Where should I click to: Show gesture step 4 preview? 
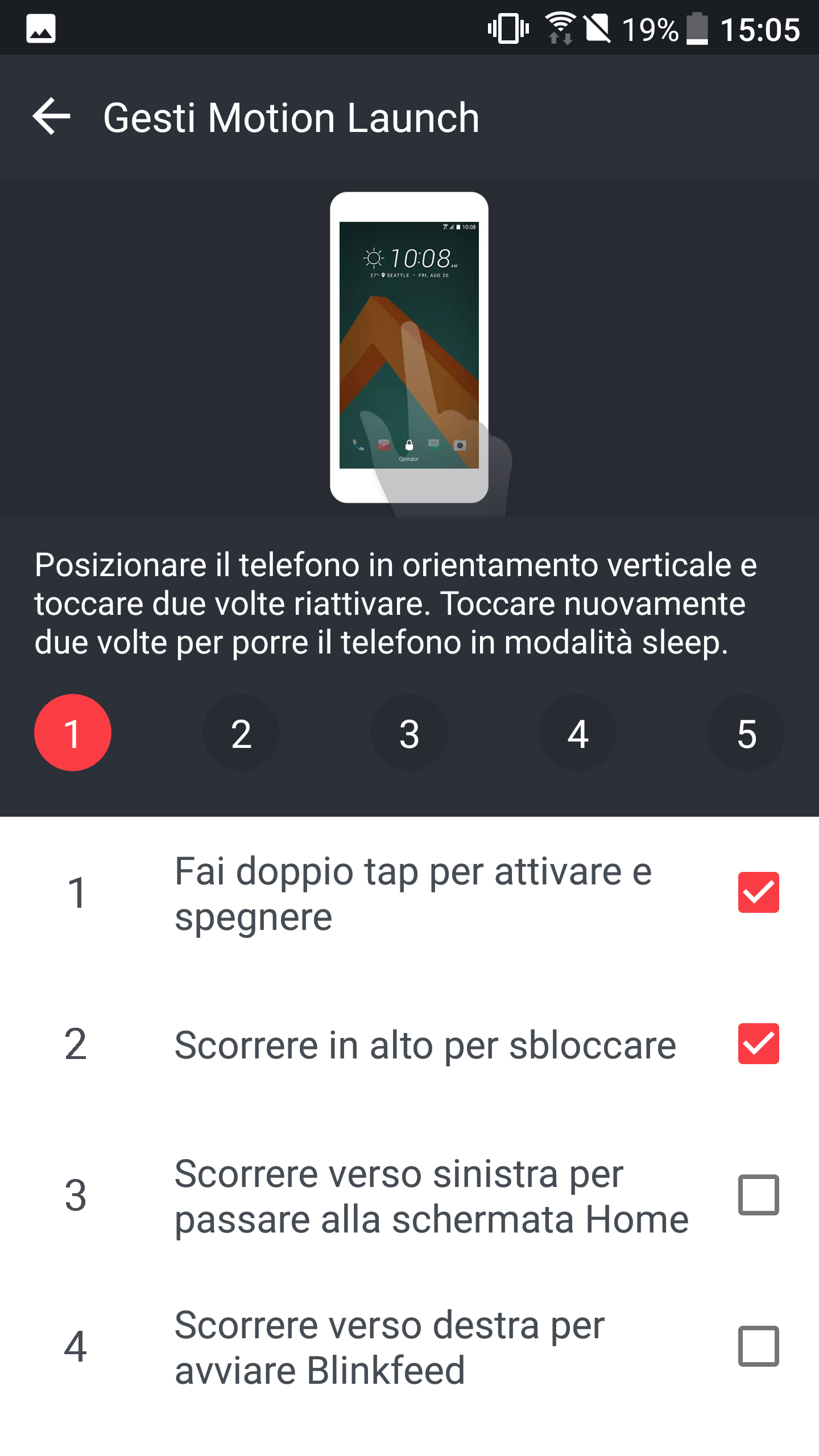pos(578,733)
